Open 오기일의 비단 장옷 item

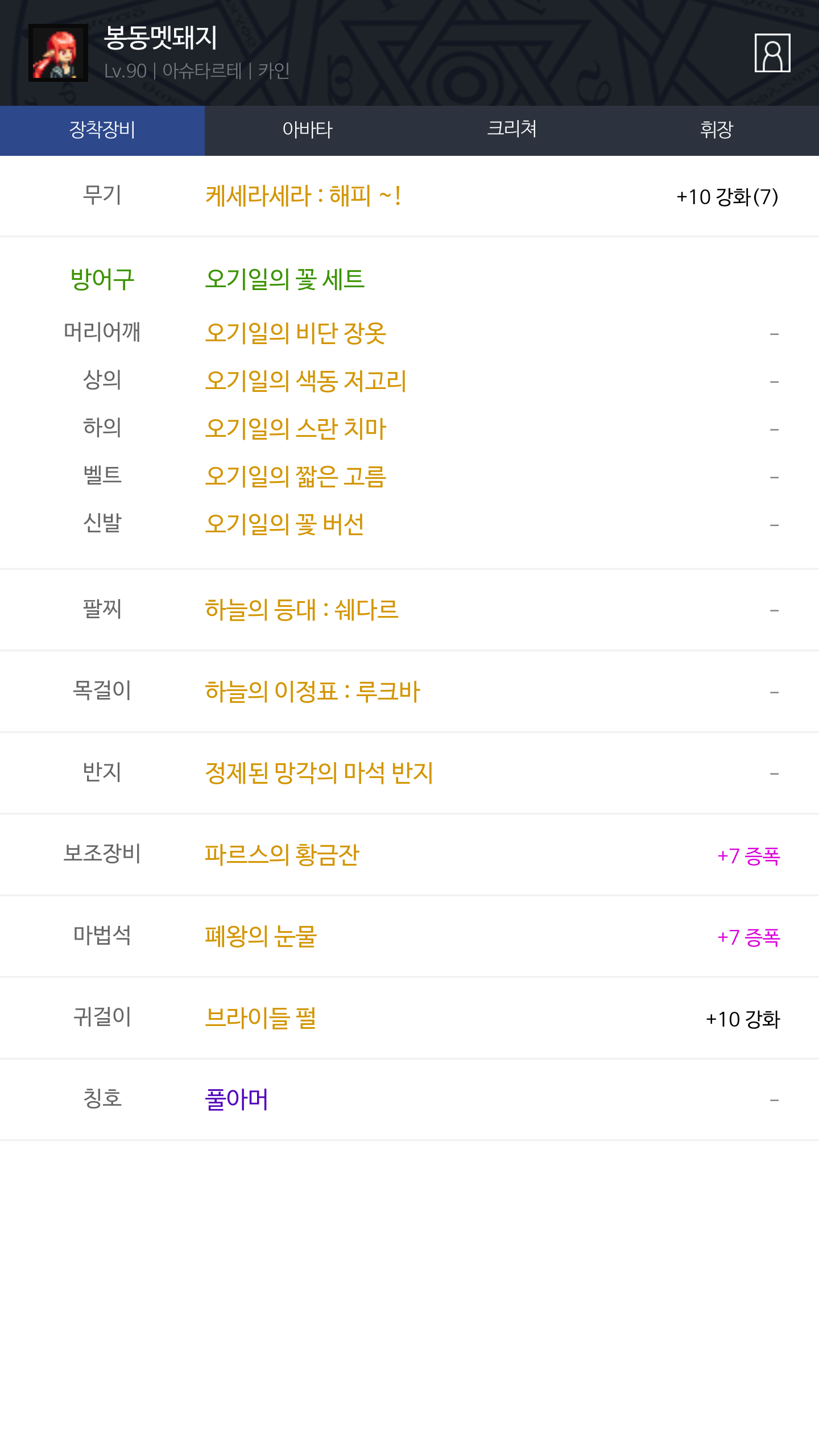[296, 333]
